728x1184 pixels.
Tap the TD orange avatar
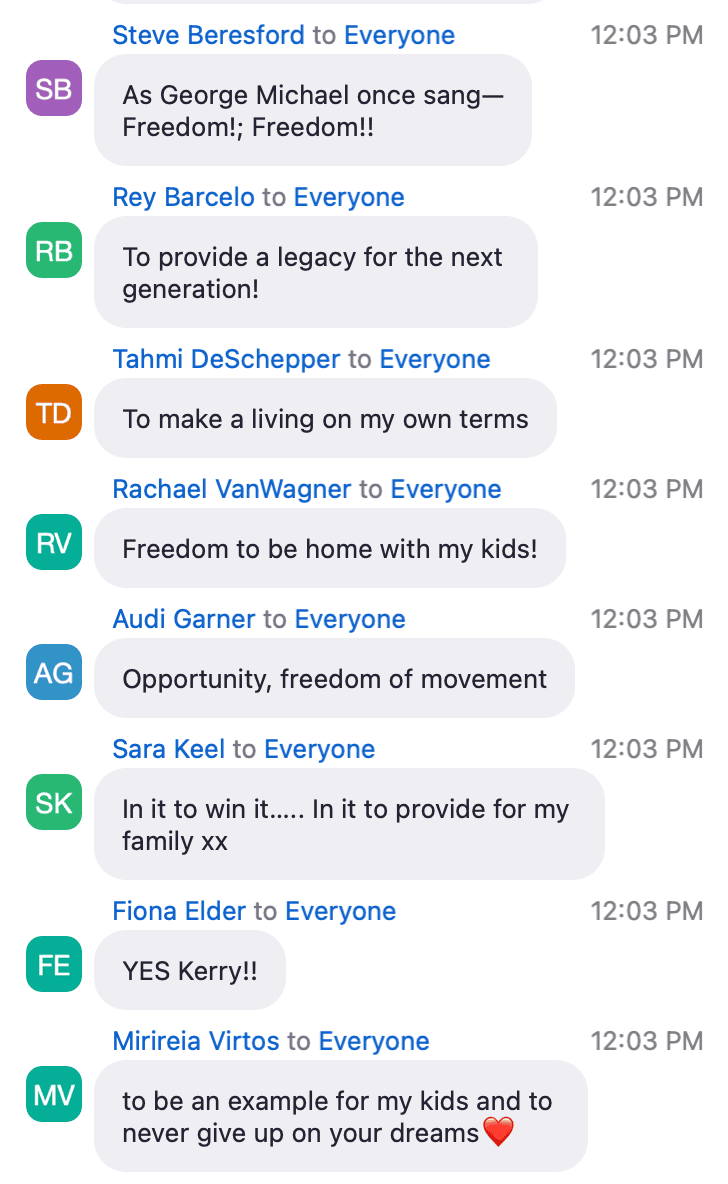54,412
